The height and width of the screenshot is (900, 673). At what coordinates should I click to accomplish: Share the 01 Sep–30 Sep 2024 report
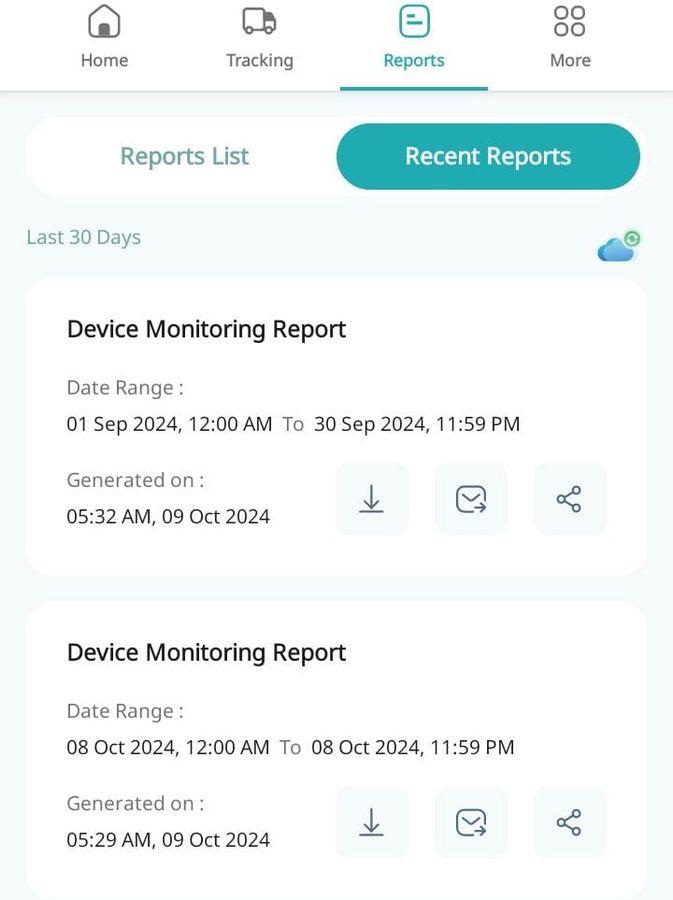click(x=569, y=499)
